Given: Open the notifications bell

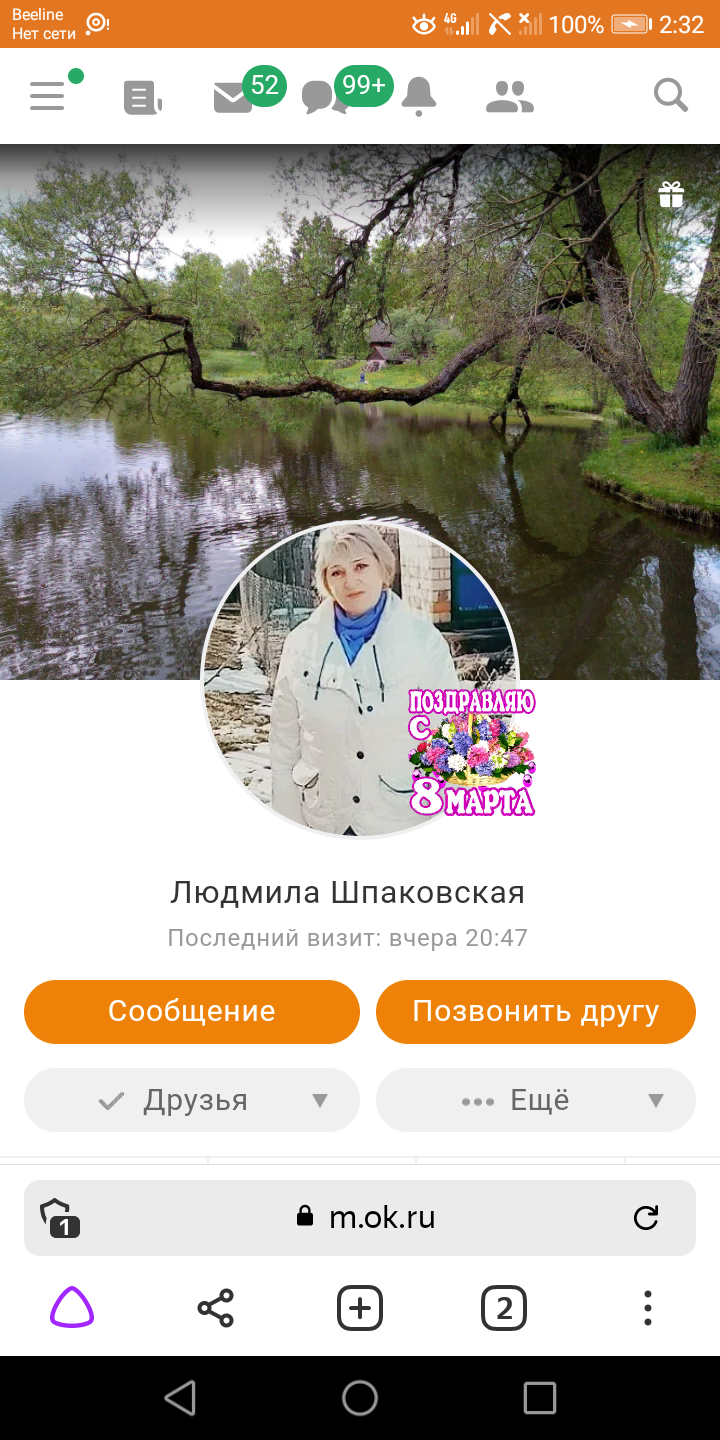Looking at the screenshot, I should pos(418,97).
